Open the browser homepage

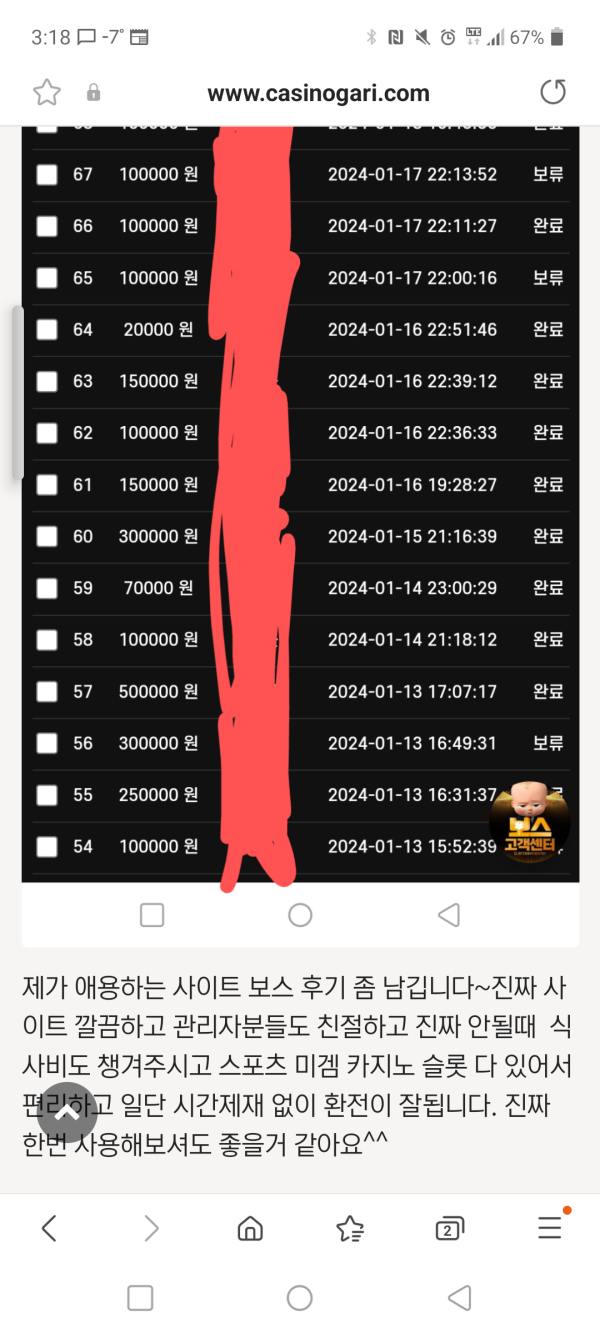[250, 1228]
